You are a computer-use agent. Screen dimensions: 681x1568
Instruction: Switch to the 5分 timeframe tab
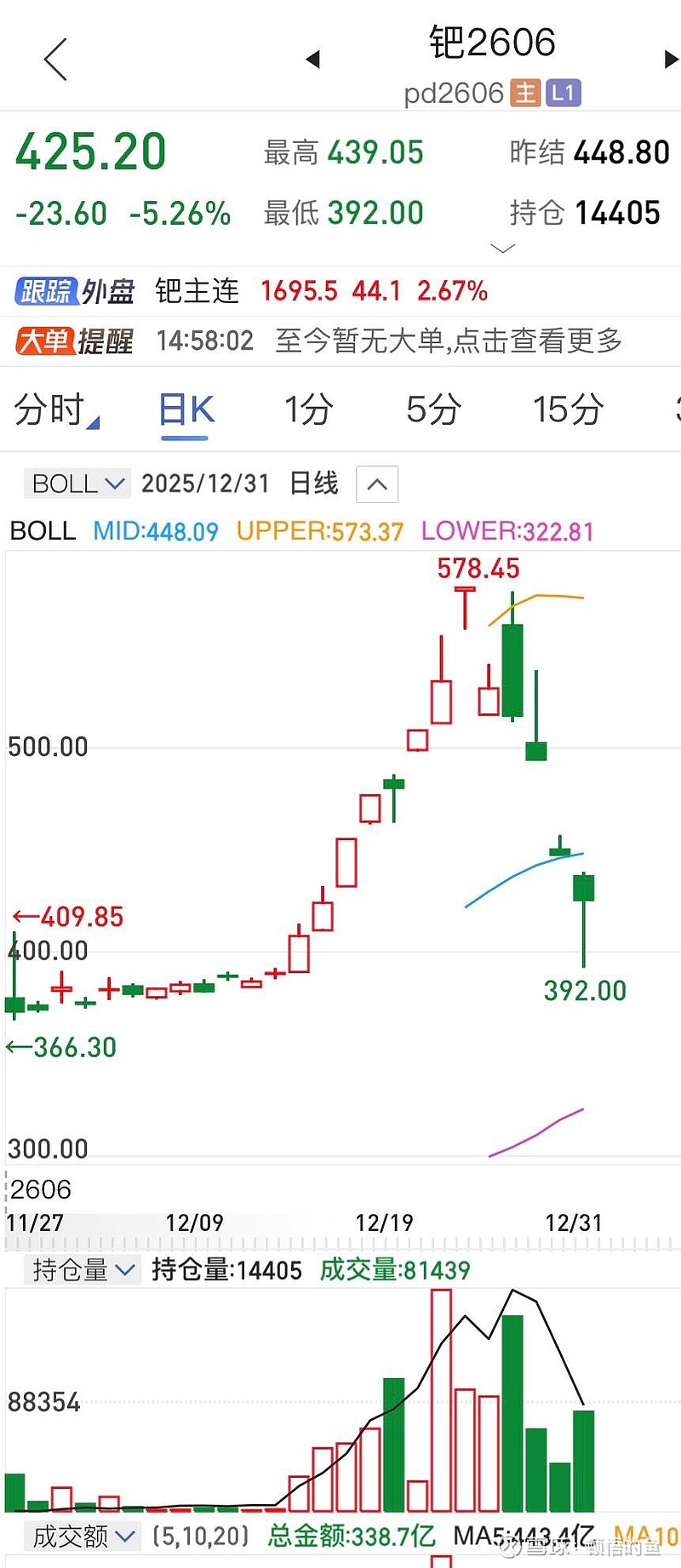432,409
